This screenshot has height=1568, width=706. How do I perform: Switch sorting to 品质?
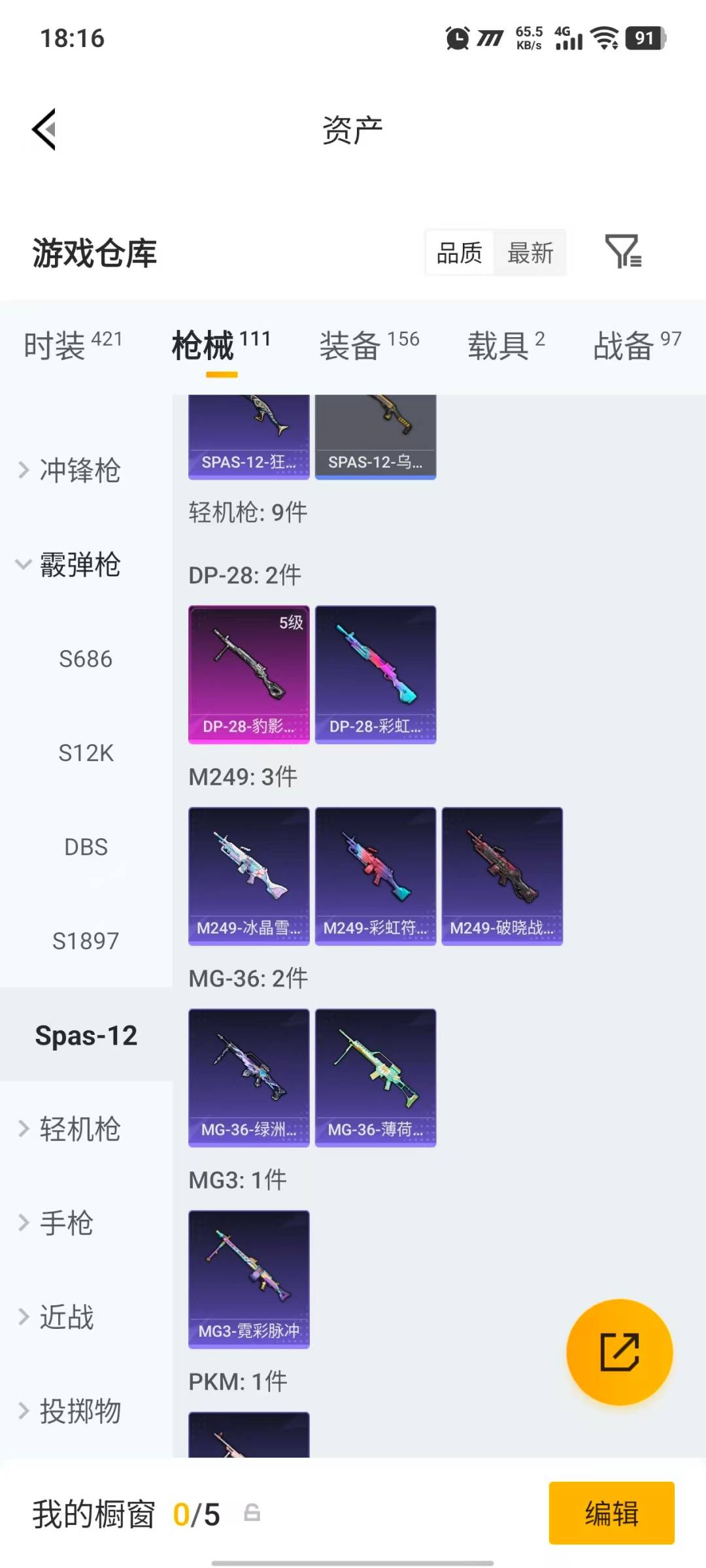pyautogui.click(x=460, y=253)
